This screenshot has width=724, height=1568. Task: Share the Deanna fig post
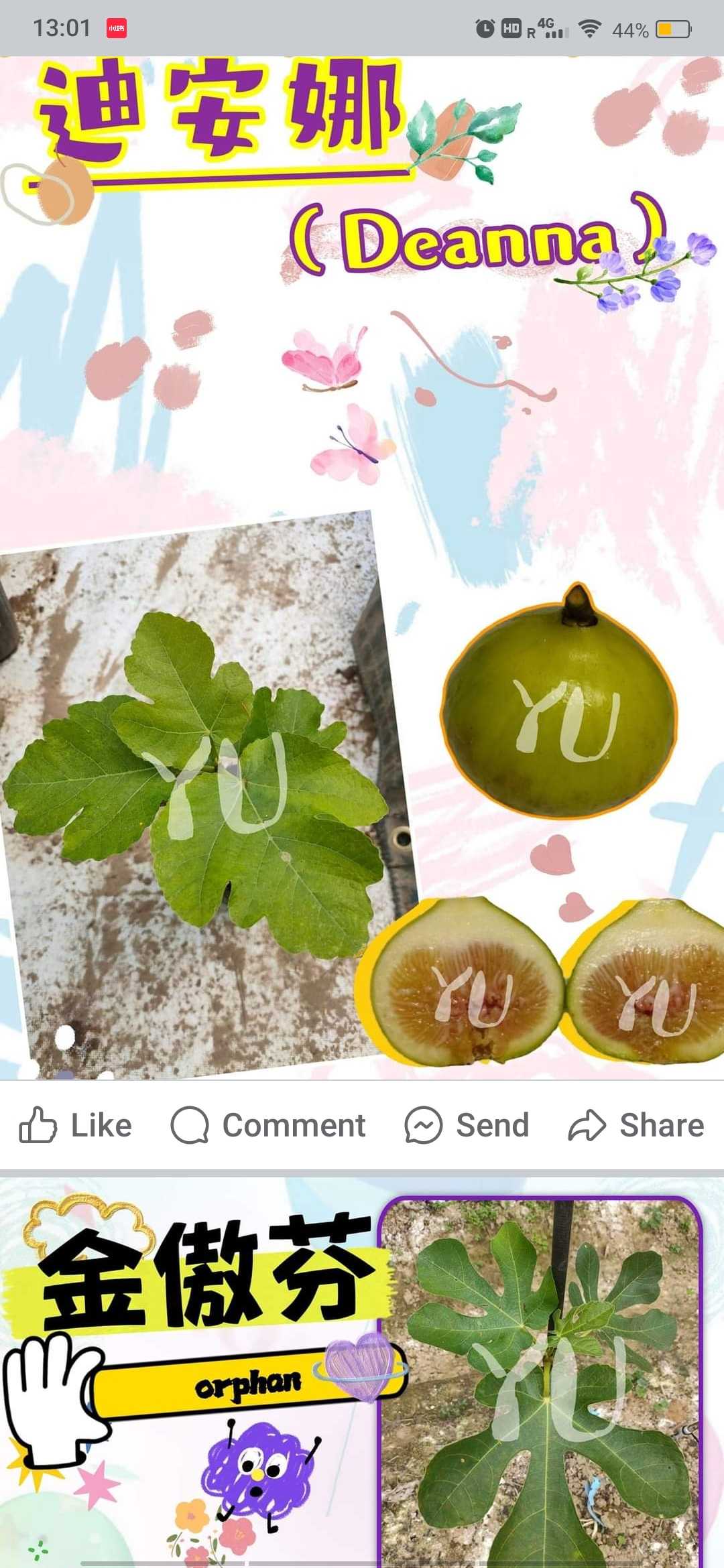[636, 1125]
